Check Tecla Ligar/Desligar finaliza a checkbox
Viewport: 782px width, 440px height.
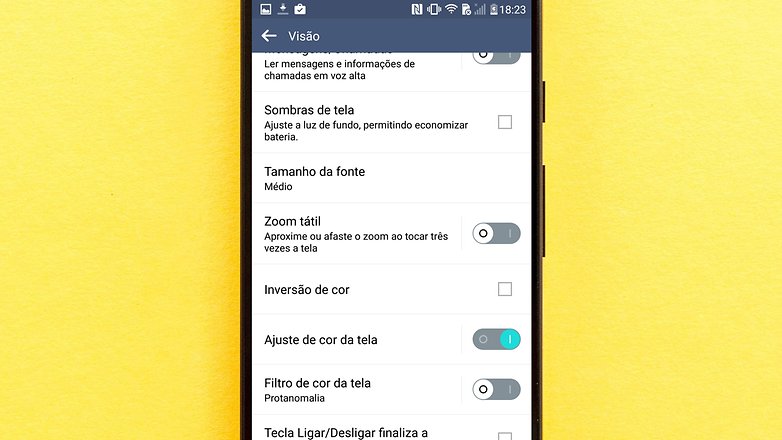505,436
